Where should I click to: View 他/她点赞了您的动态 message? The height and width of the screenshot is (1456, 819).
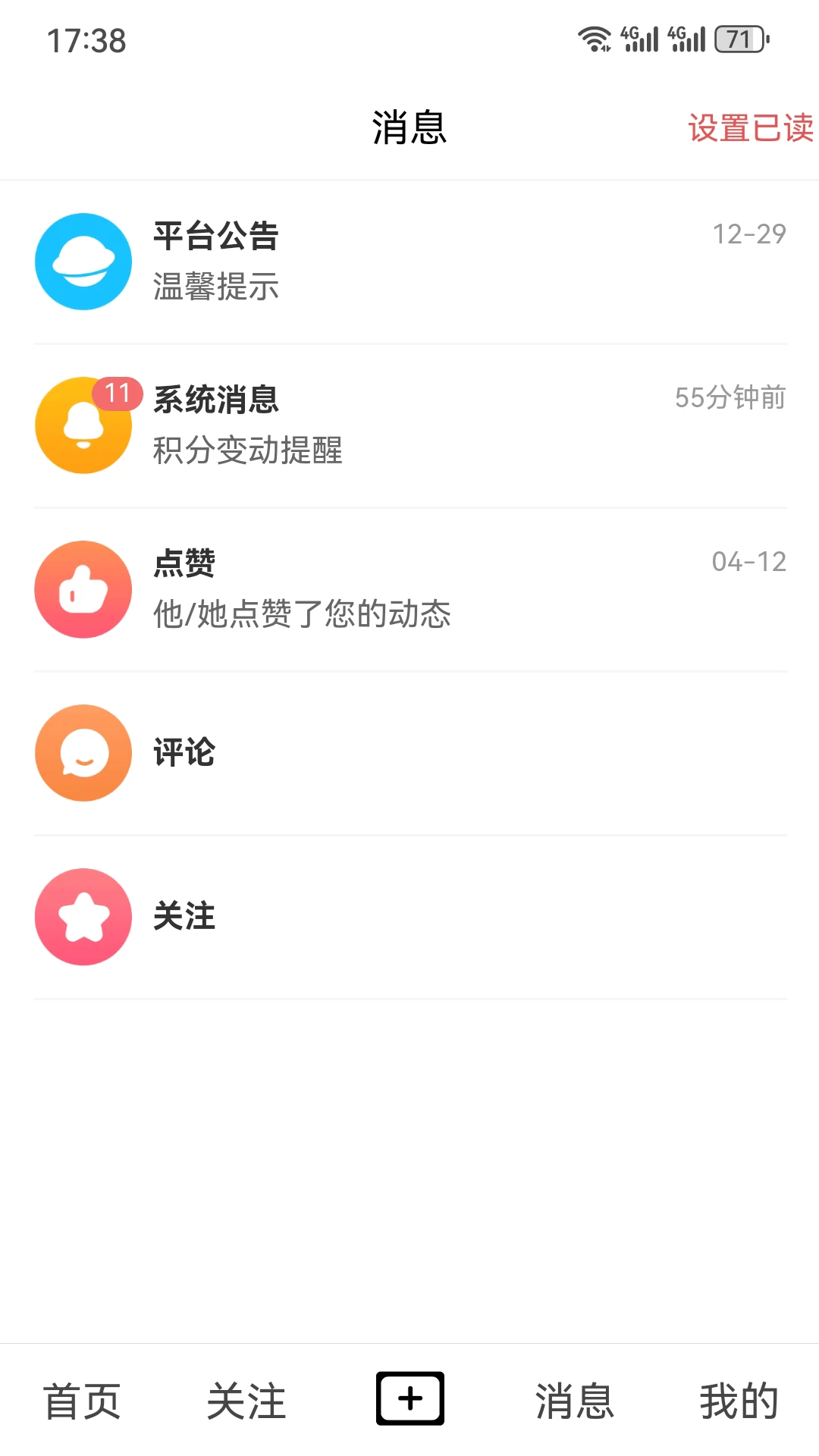(x=301, y=616)
